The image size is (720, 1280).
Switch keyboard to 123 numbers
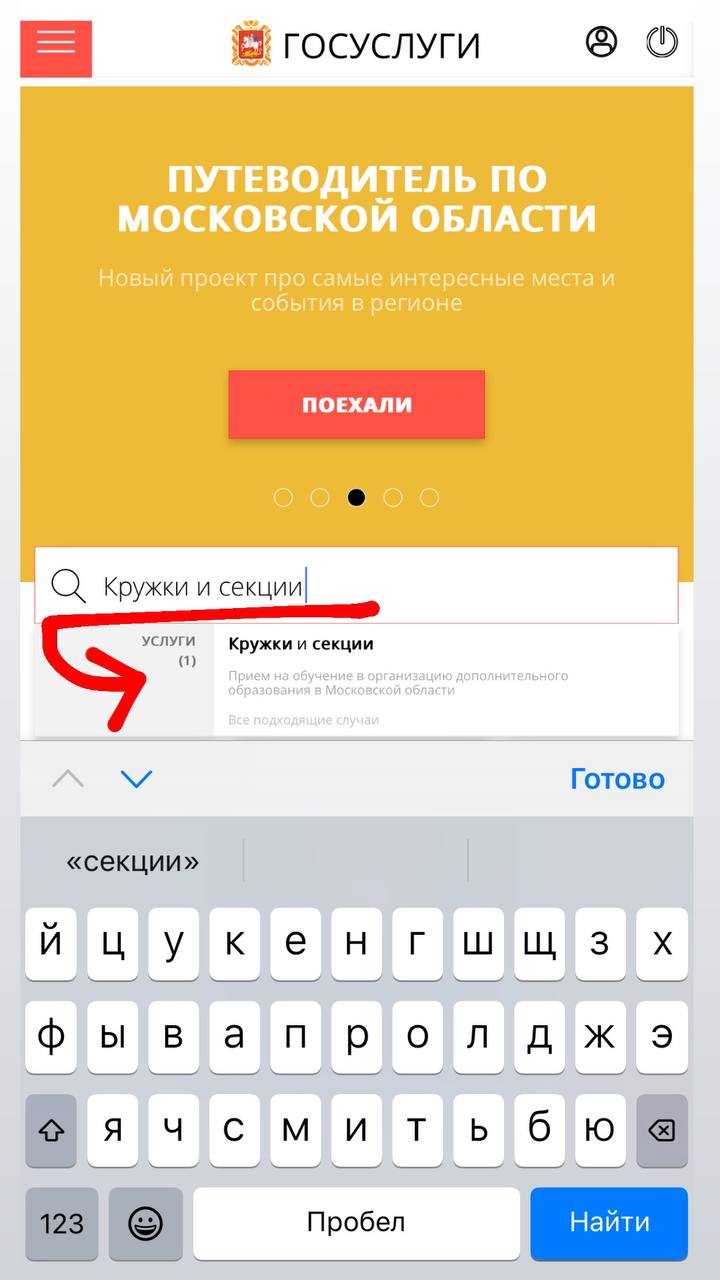(x=61, y=1222)
